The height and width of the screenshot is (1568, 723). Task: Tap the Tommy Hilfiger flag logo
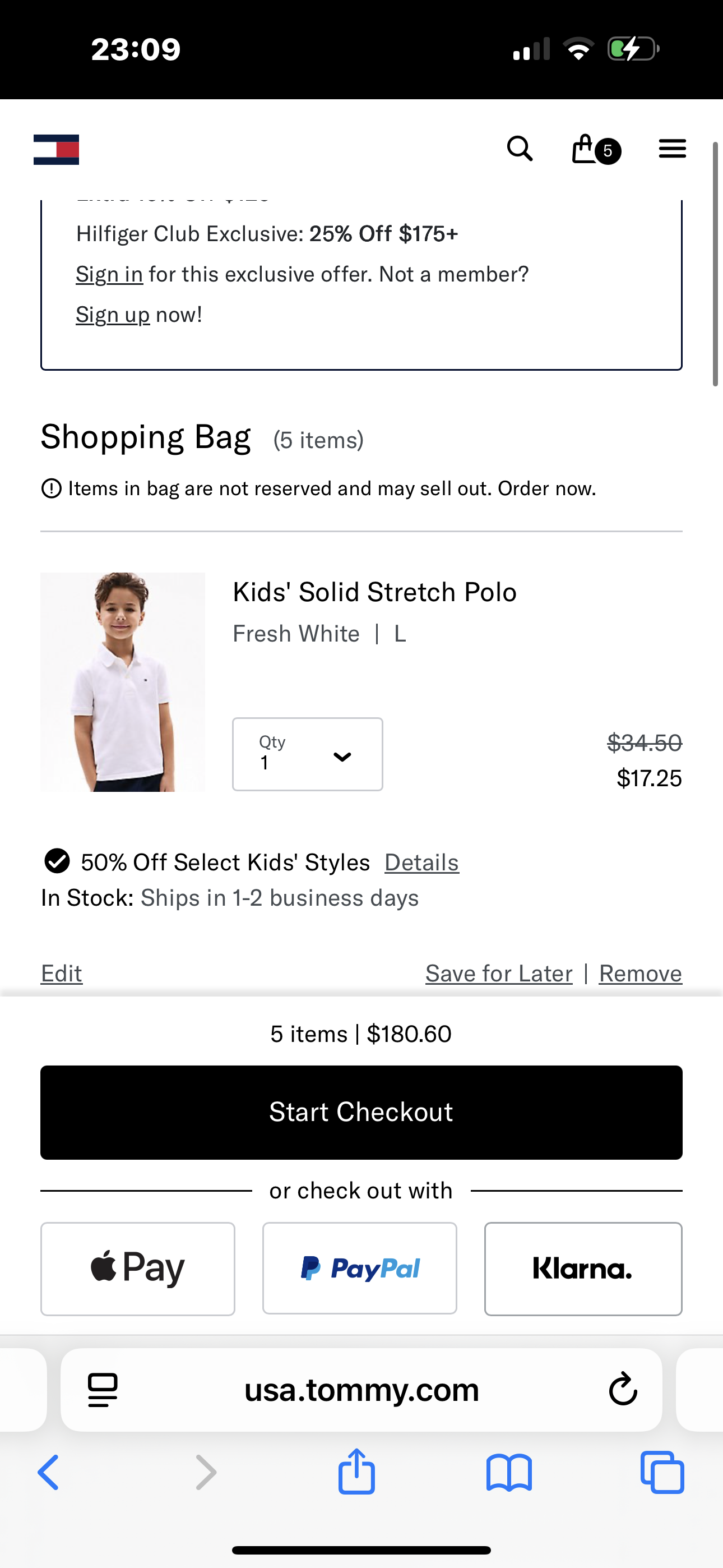pyautogui.click(x=56, y=149)
